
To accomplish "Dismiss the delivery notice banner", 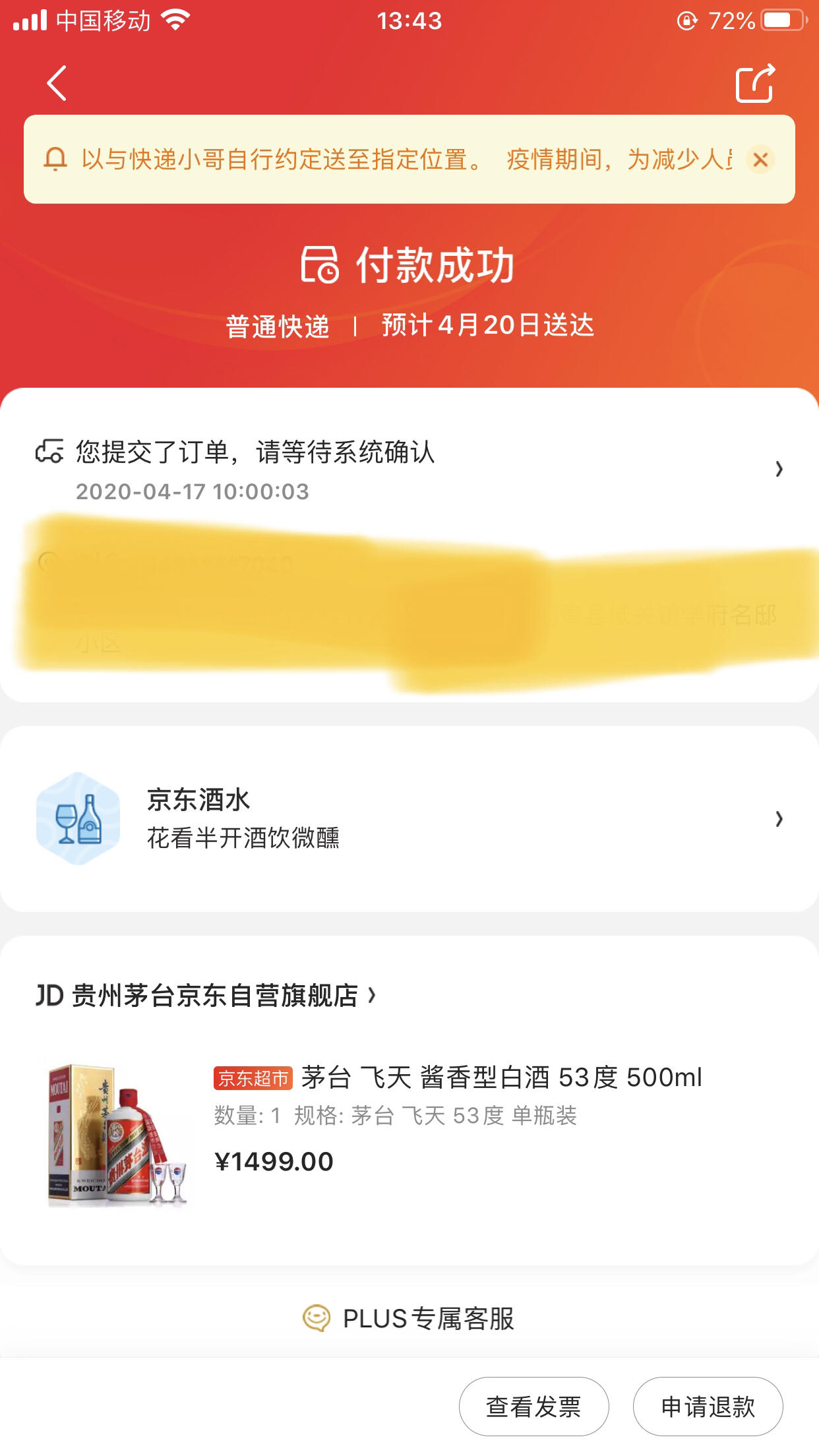I will click(760, 158).
